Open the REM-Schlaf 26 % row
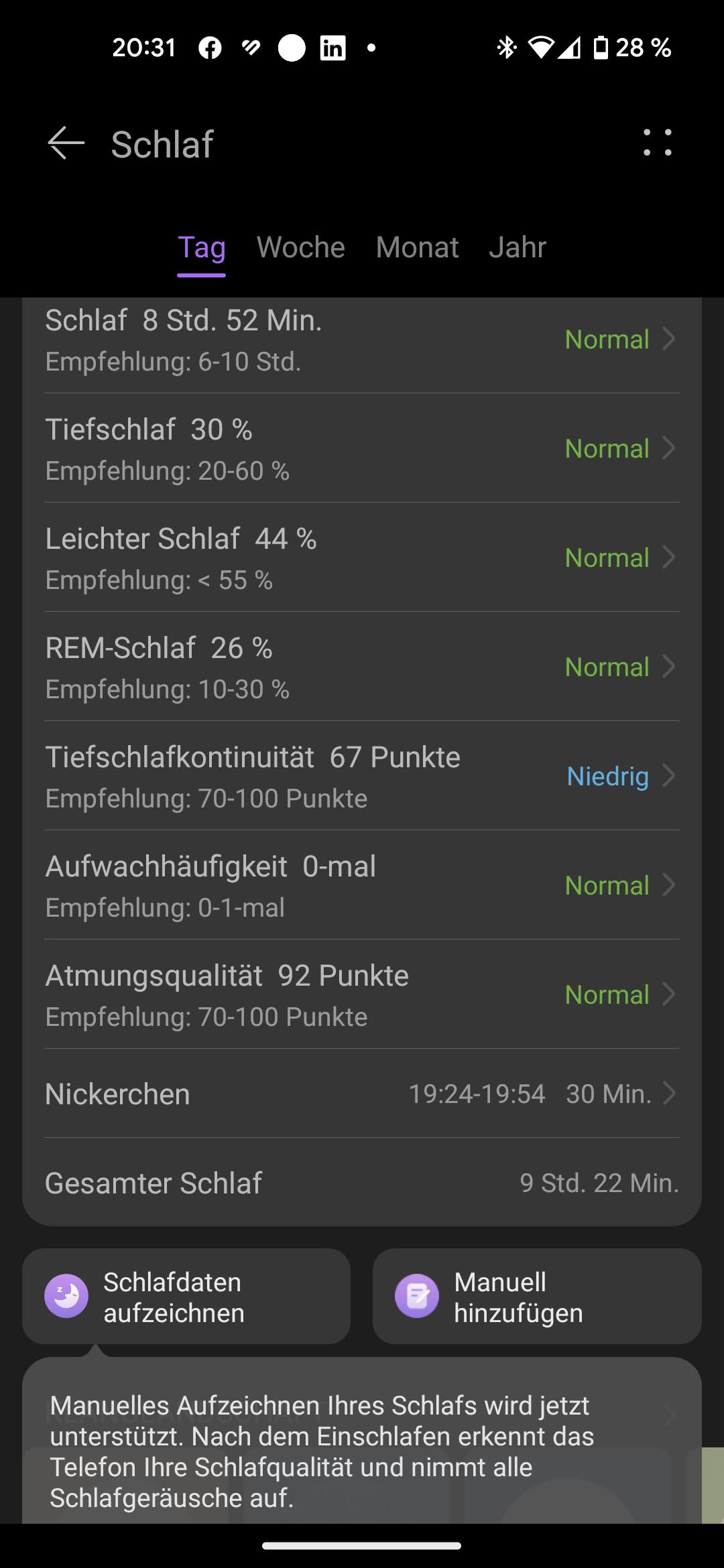Screen dimensions: 724x1568 coord(362,667)
